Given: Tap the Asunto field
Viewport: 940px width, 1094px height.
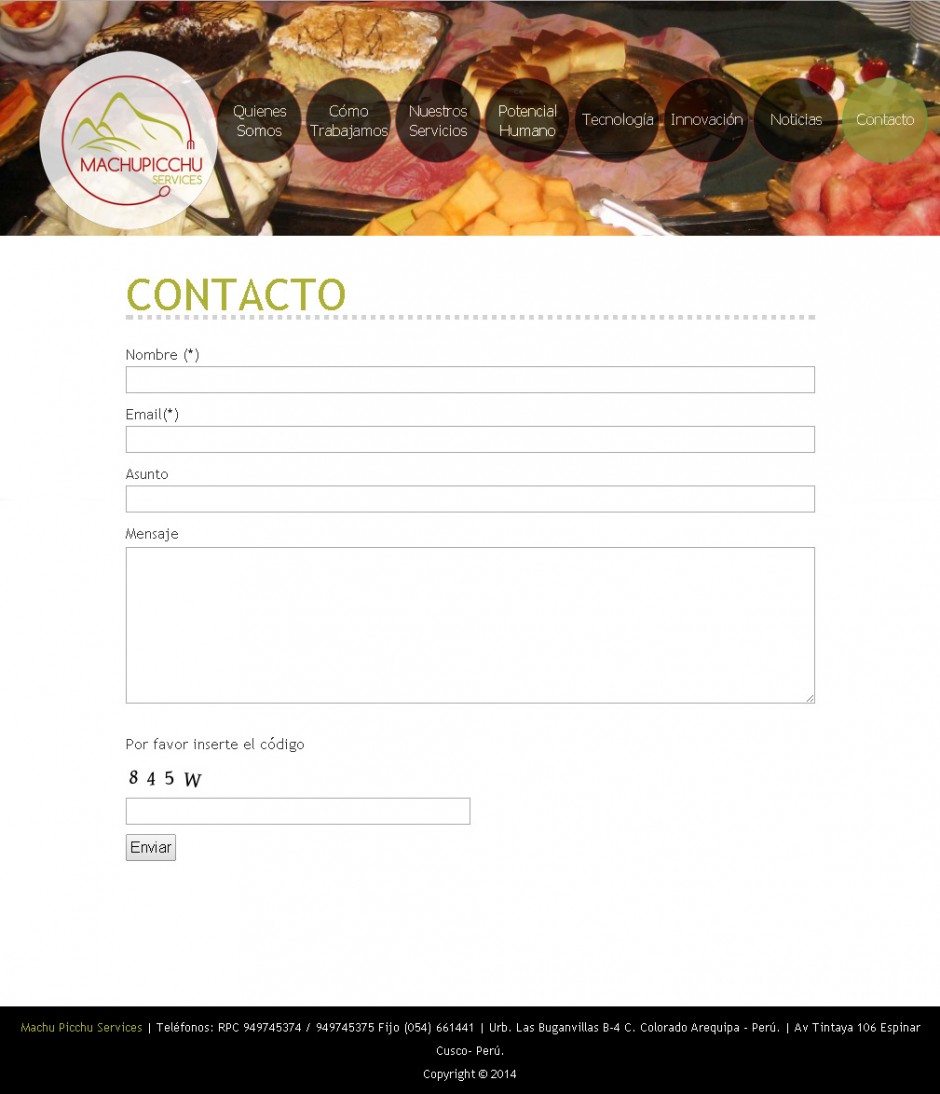Looking at the screenshot, I should pyautogui.click(x=470, y=499).
